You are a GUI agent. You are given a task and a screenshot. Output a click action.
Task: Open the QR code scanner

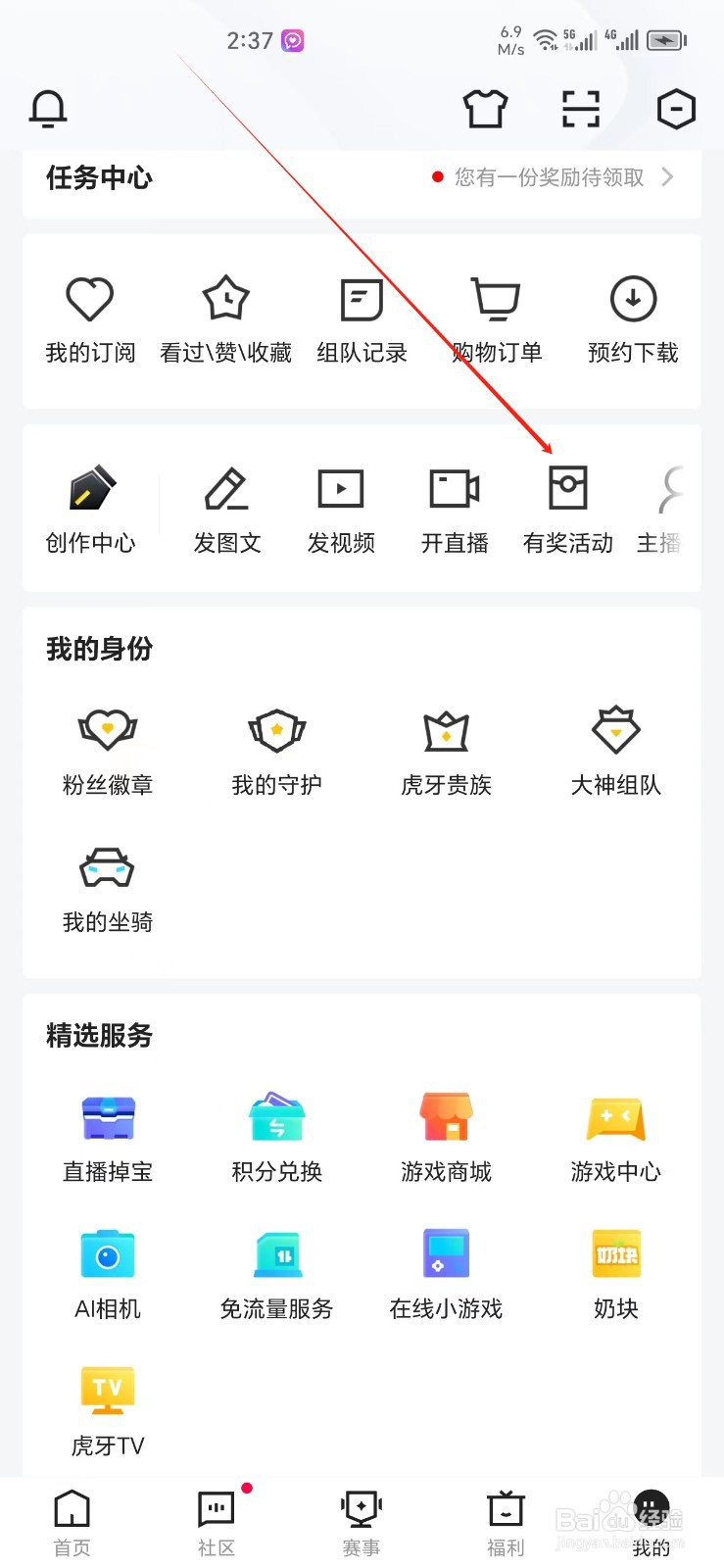(x=581, y=109)
